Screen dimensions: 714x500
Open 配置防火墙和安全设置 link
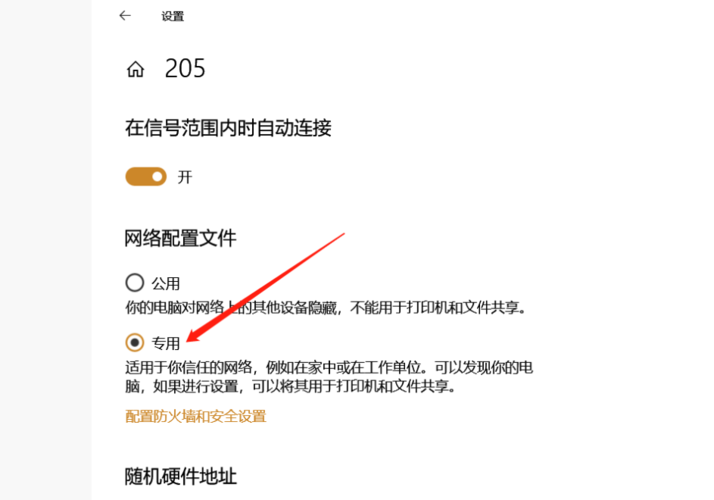195,416
